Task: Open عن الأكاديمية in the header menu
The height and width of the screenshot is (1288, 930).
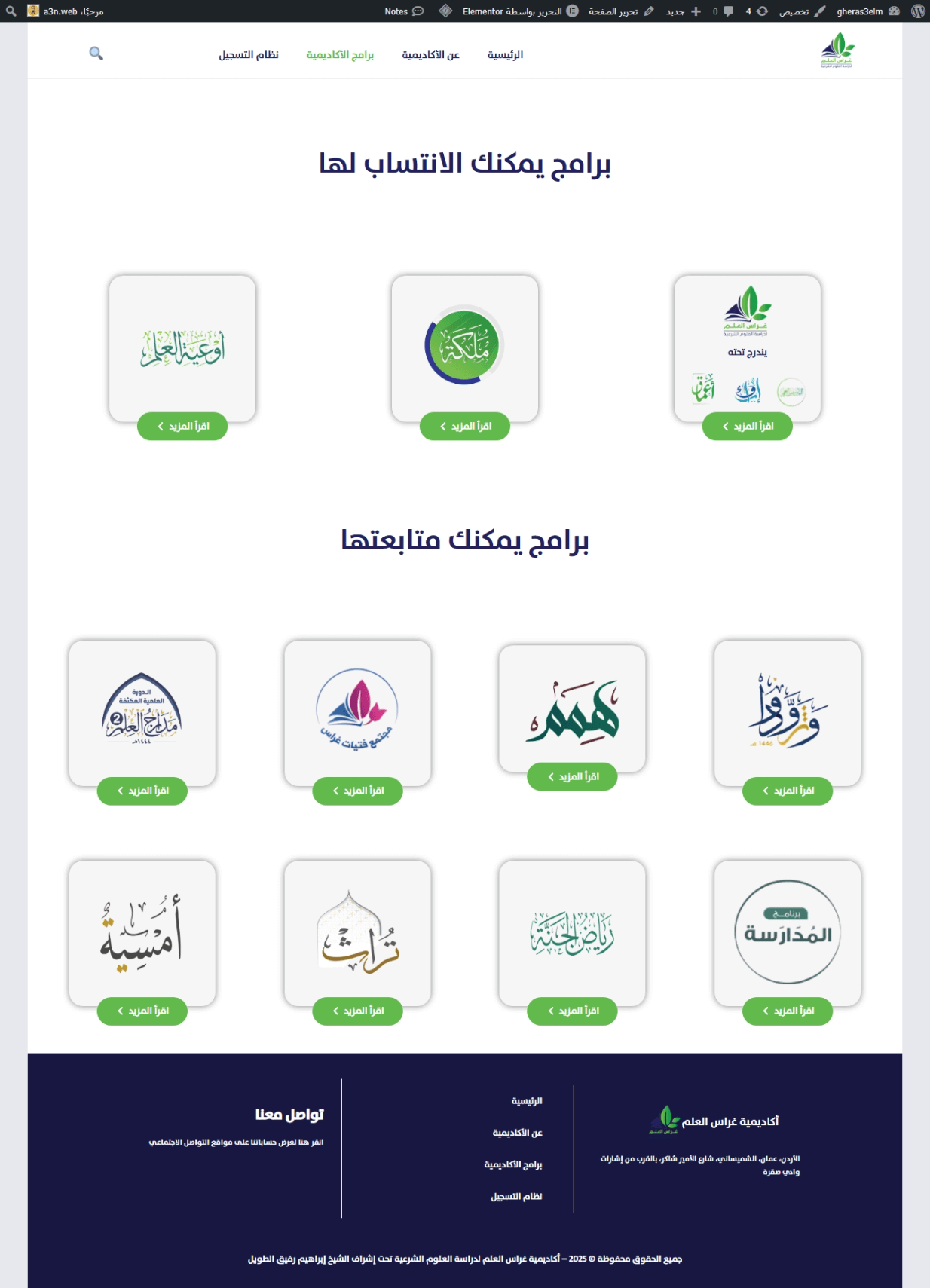Action: [430, 55]
